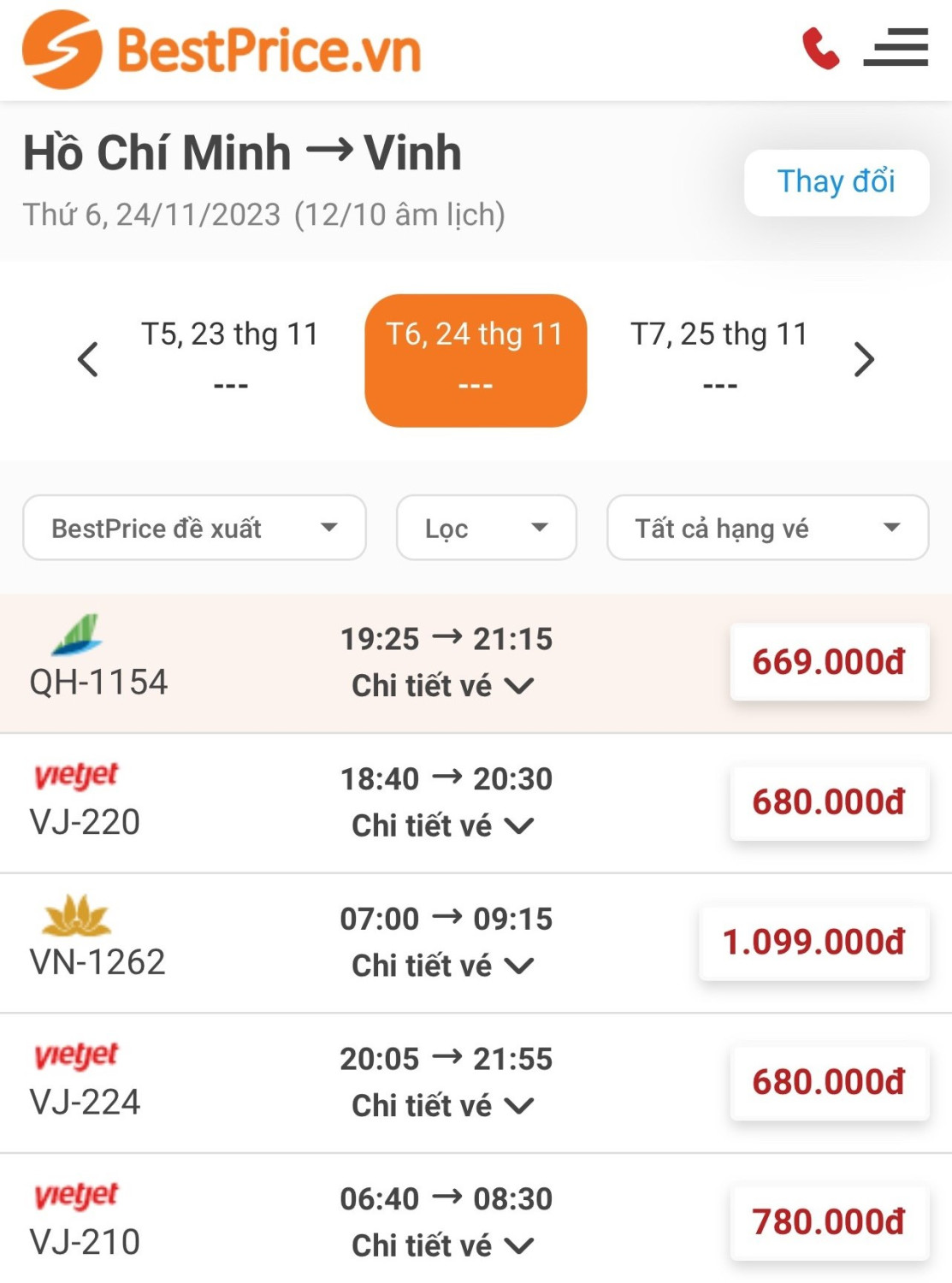
Task: Choose the 680.000đ fare for VJ-224
Action: click(829, 1083)
